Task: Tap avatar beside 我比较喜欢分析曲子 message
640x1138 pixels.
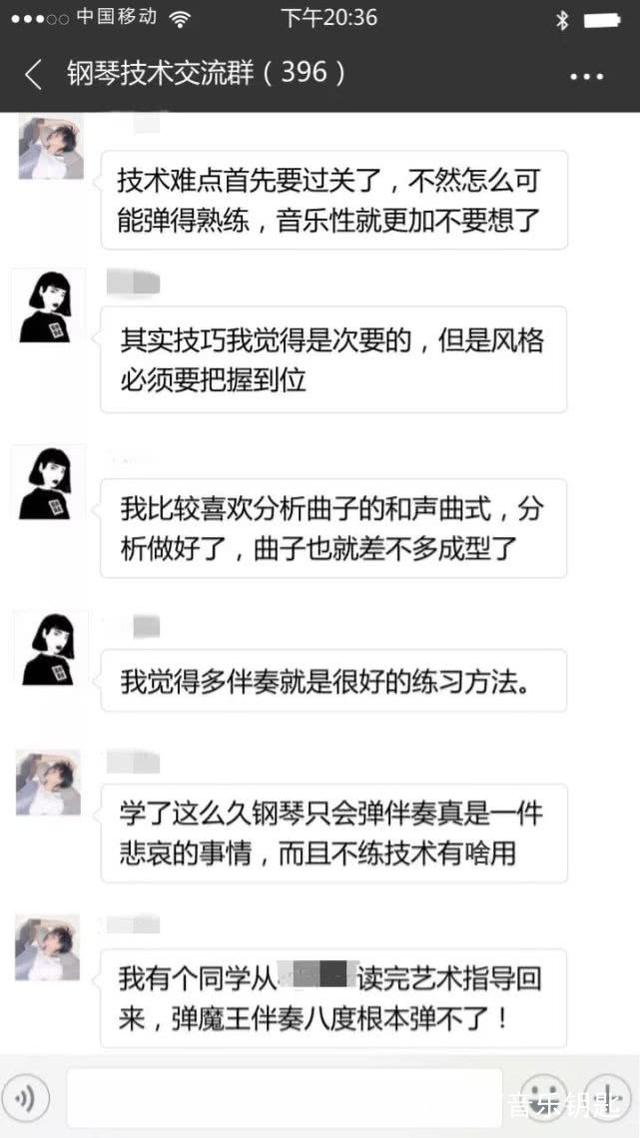Action: coord(48,483)
